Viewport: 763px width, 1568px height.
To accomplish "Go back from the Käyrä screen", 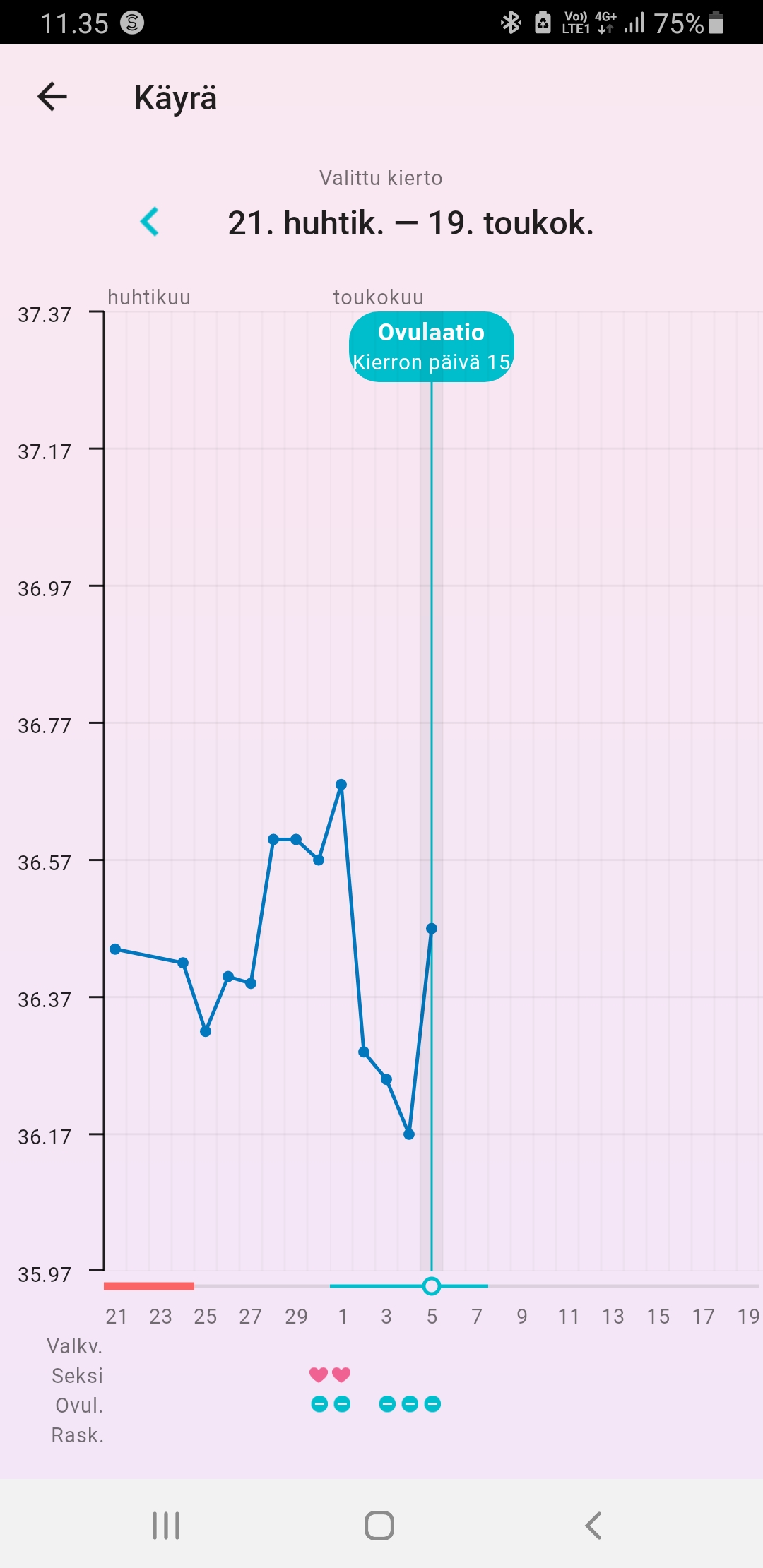I will pos(52,97).
